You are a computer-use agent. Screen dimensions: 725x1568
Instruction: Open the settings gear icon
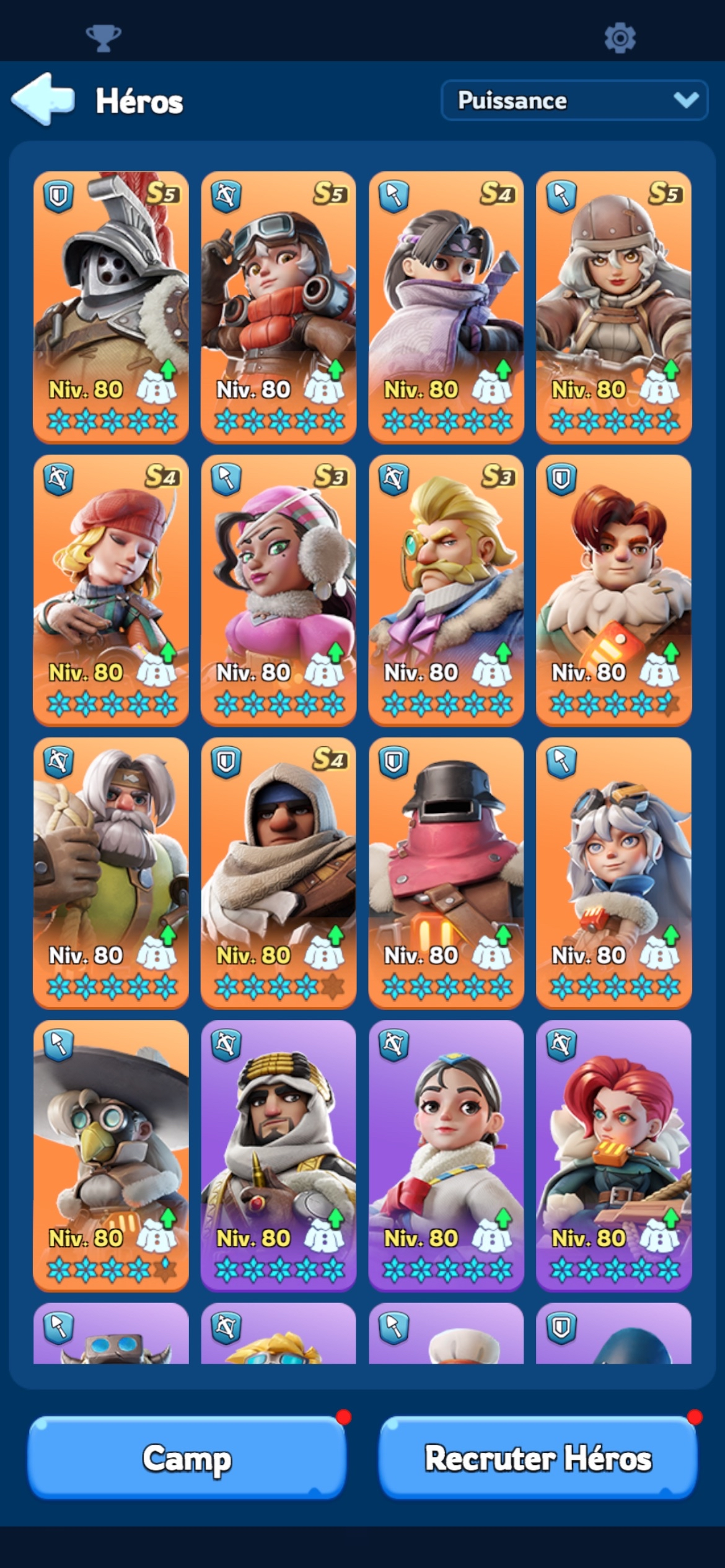pyautogui.click(x=620, y=38)
